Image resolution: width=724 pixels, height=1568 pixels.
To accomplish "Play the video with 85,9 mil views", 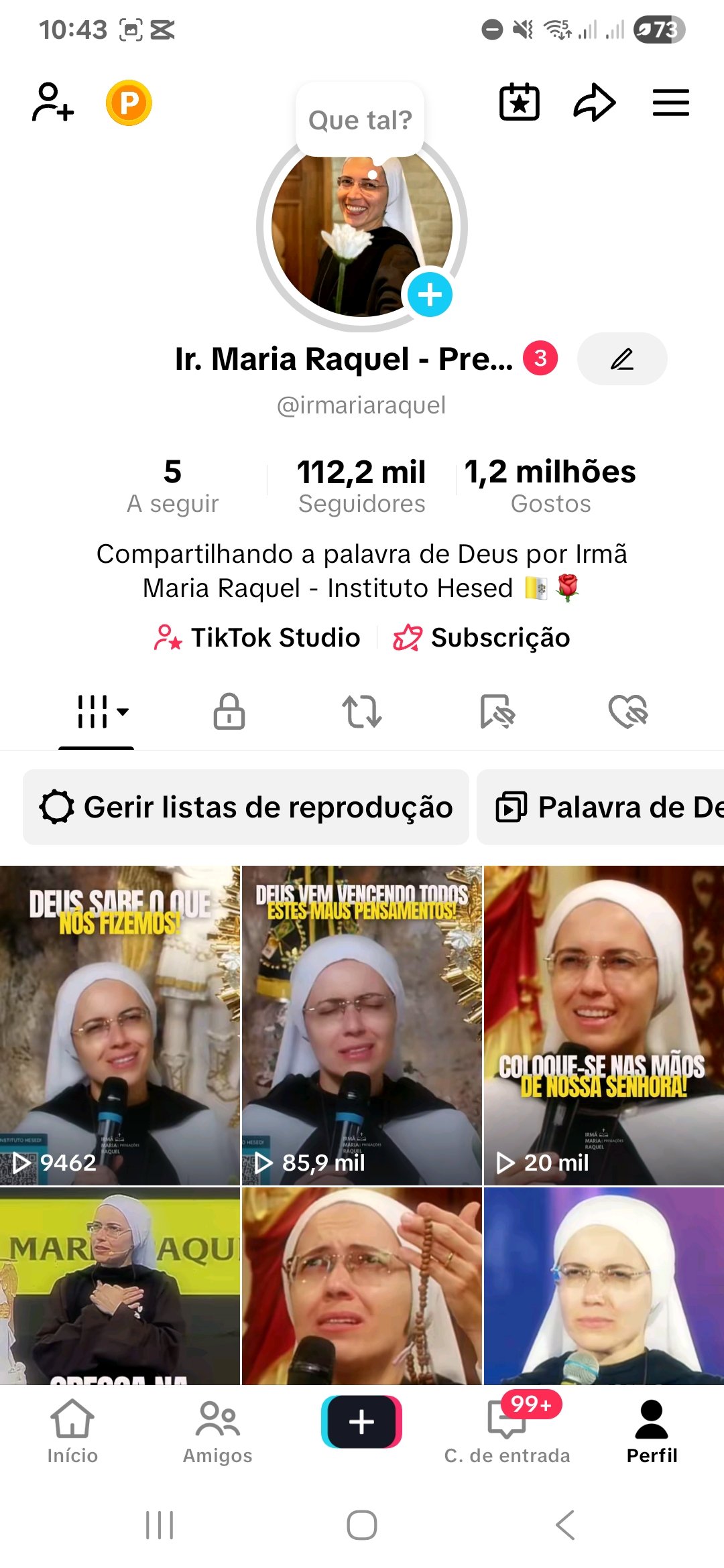I will point(361,1025).
